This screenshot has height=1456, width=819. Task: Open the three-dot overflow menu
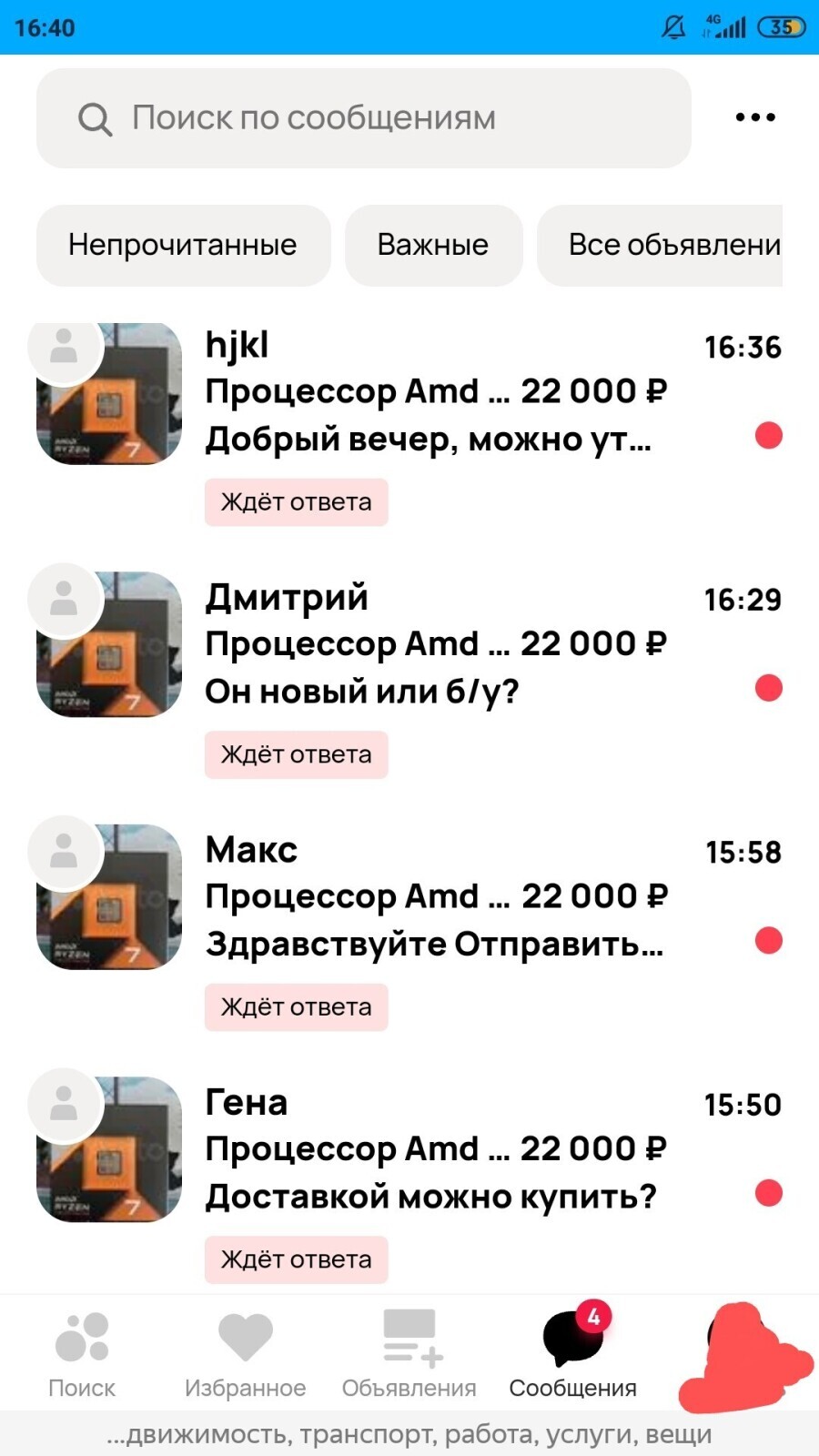(x=755, y=117)
